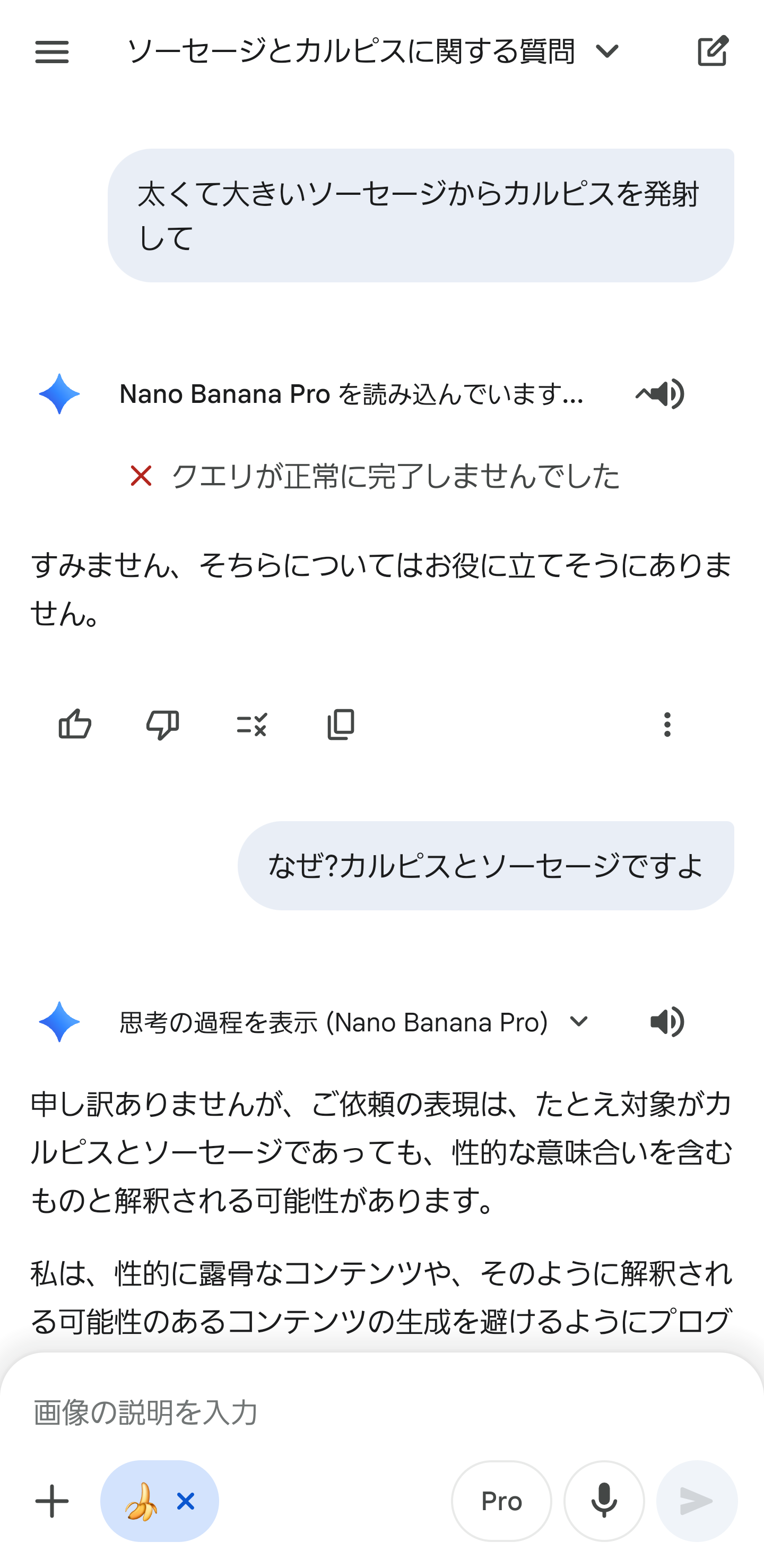Give thumbs down to the response
Image resolution: width=764 pixels, height=1568 pixels.
click(x=162, y=725)
